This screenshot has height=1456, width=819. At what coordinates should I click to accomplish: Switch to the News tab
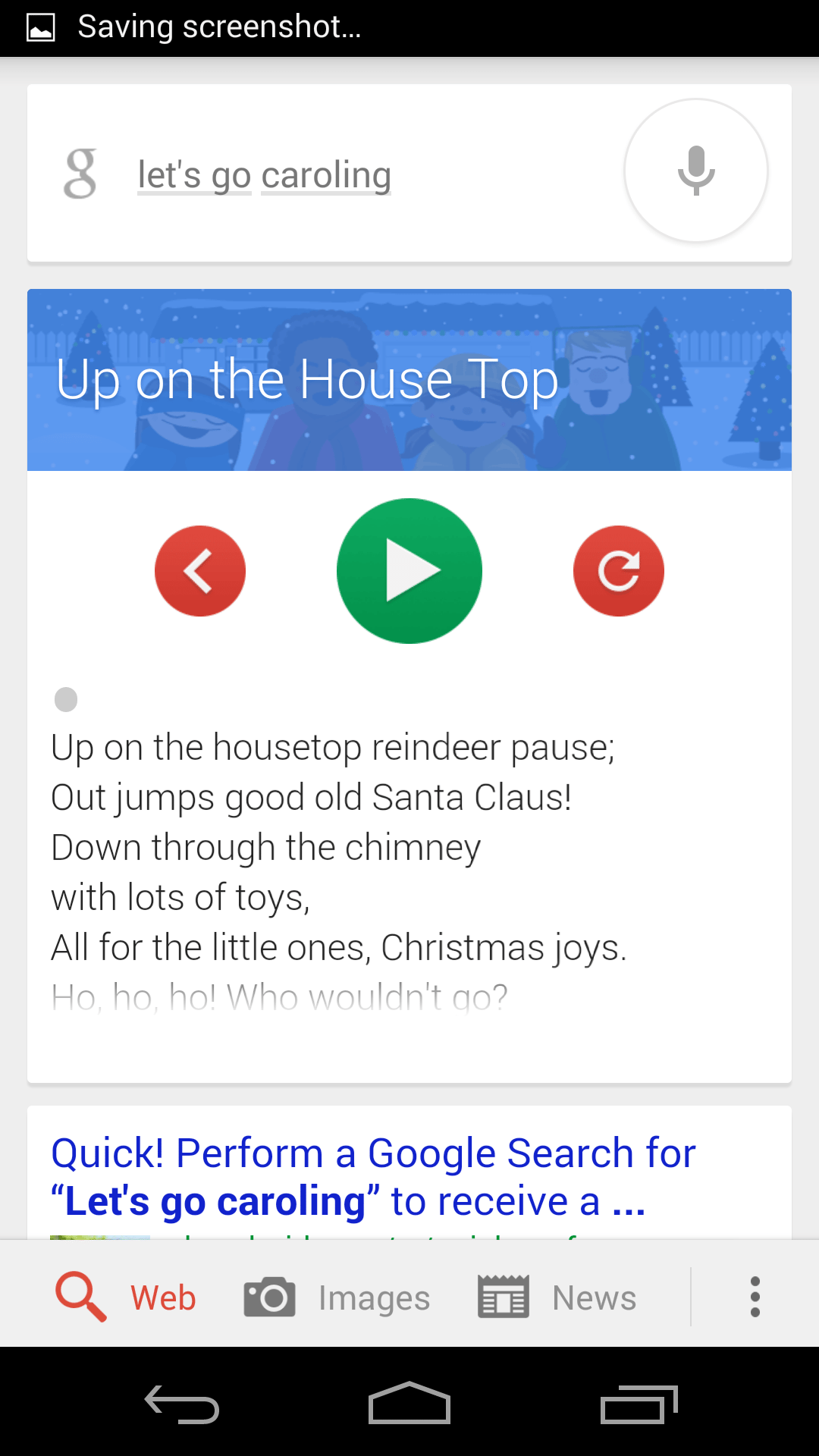coord(557,1298)
